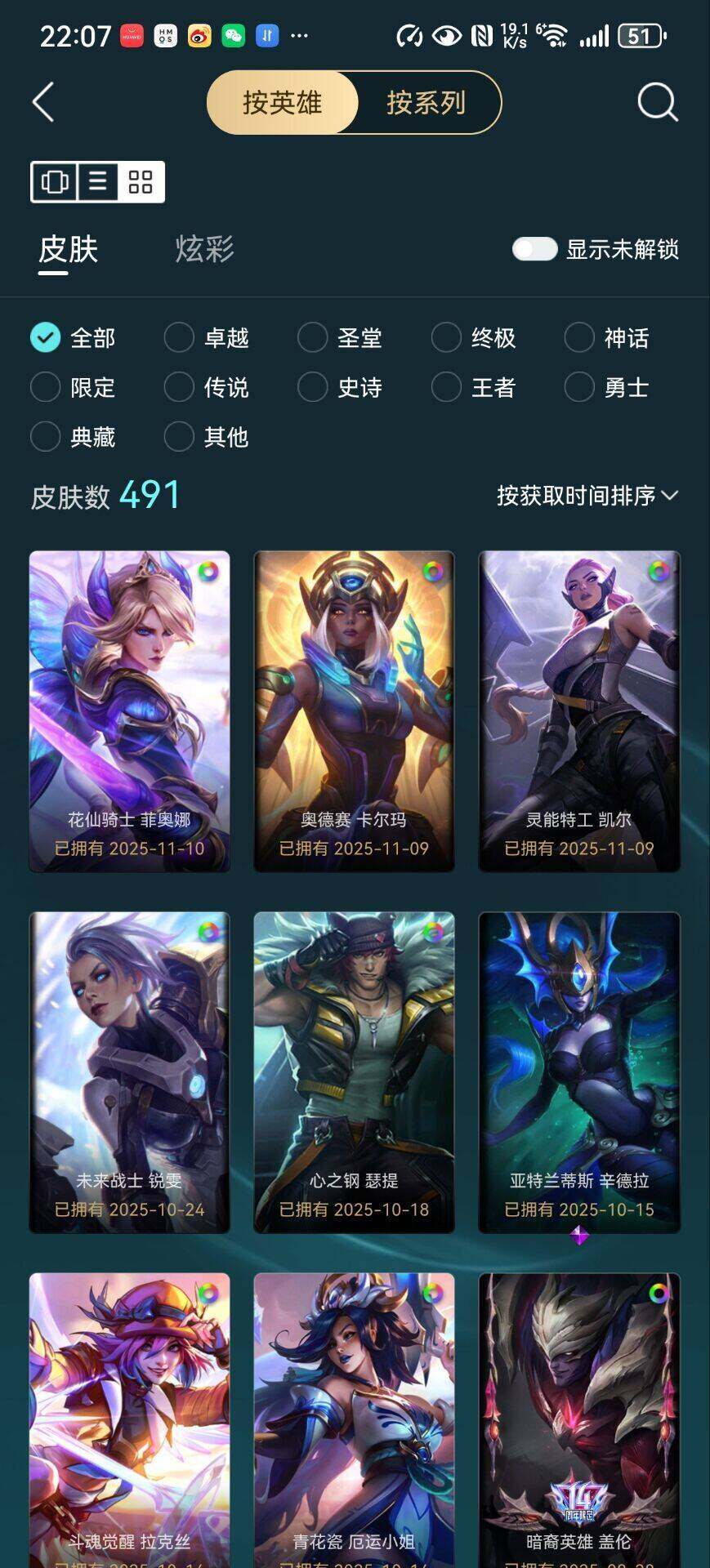Go back with the top-left arrow
Screen dimensions: 710x1568
point(43,102)
